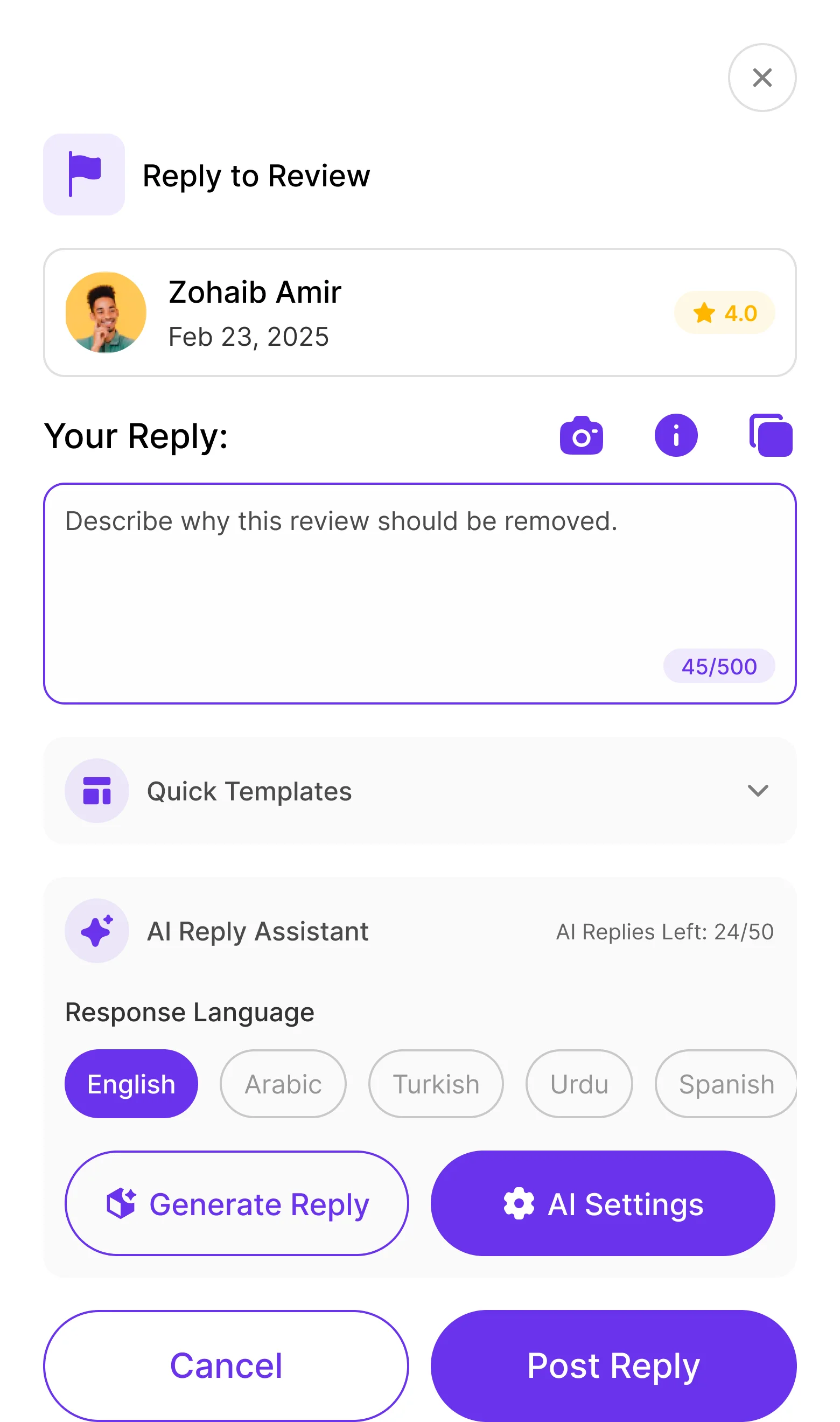Tap the Generate Reply button
The height and width of the screenshot is (1422, 840).
(236, 1203)
